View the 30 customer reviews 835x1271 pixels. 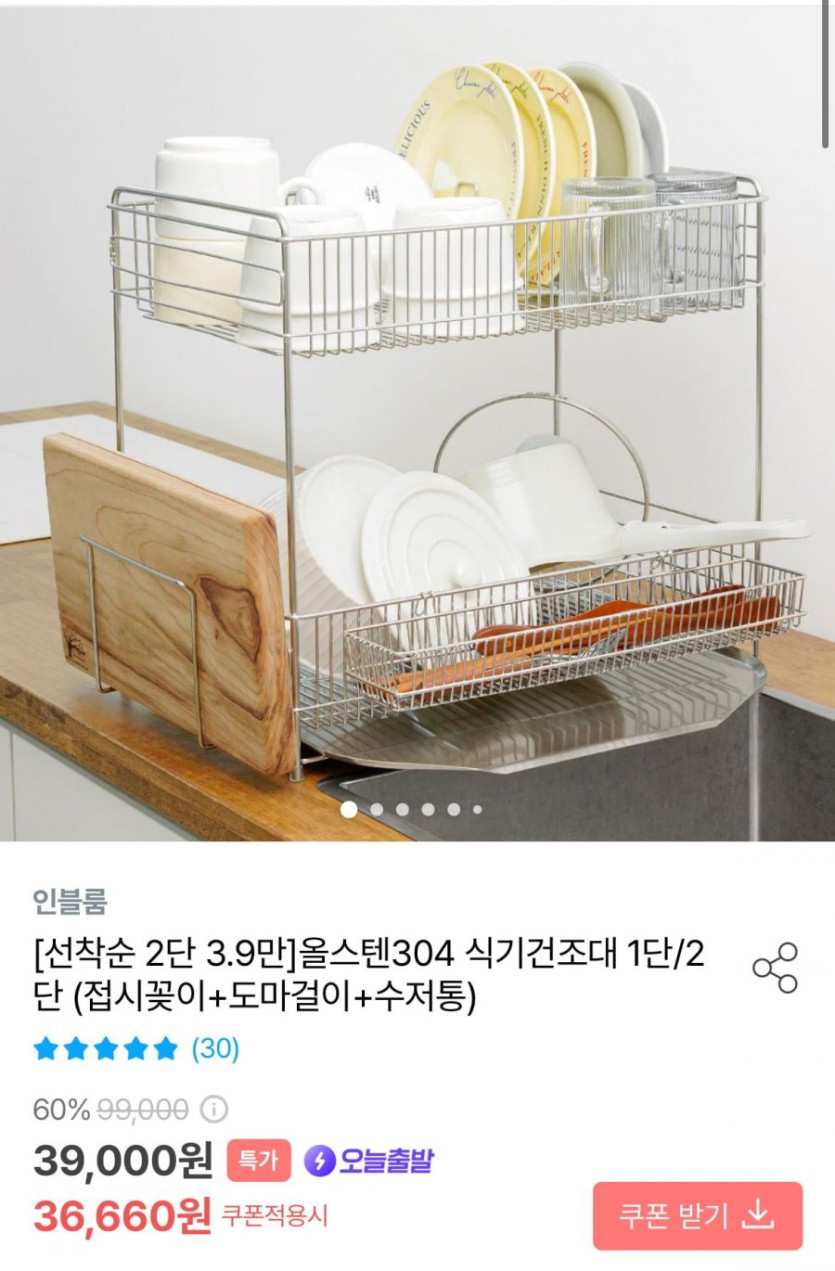[x=215, y=1048]
